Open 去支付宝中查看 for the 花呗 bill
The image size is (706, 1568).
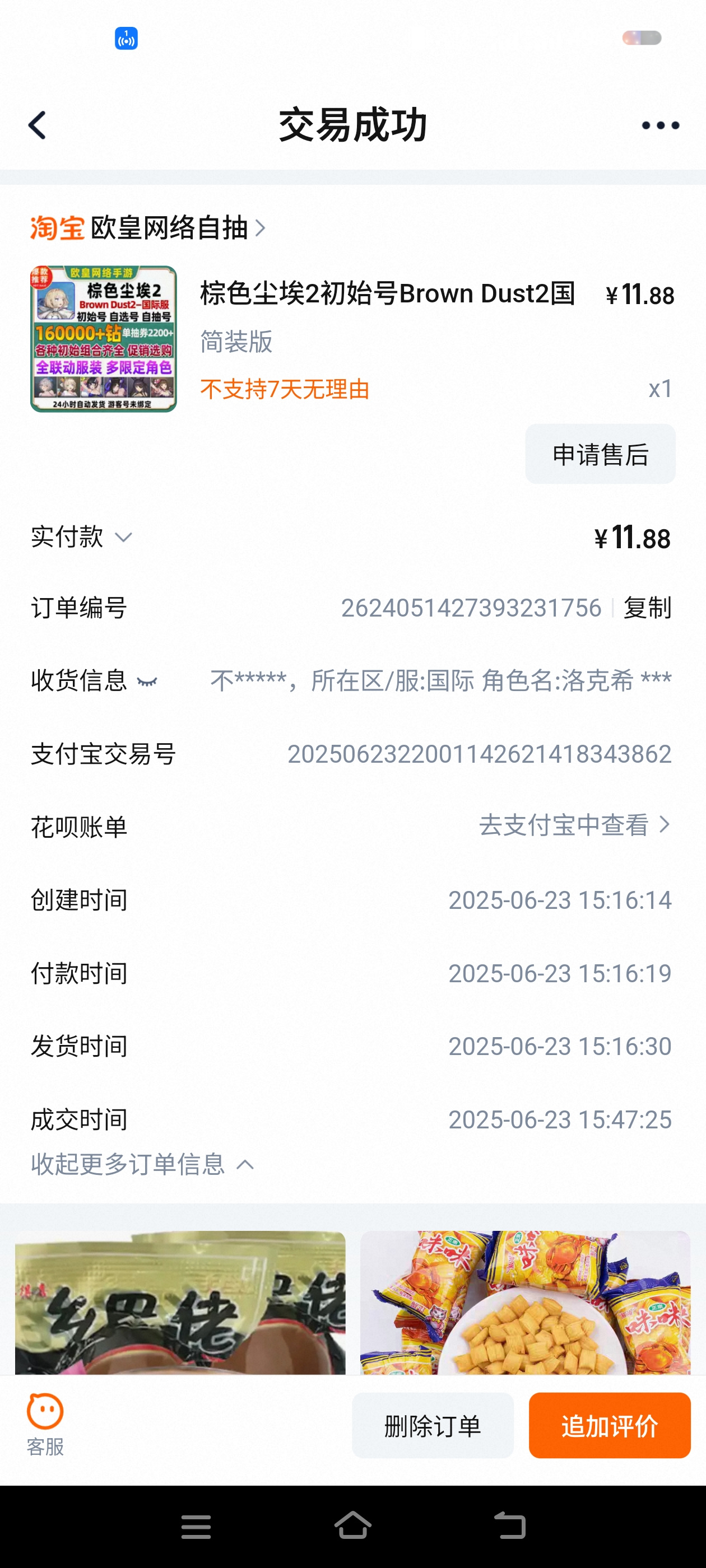tap(574, 825)
